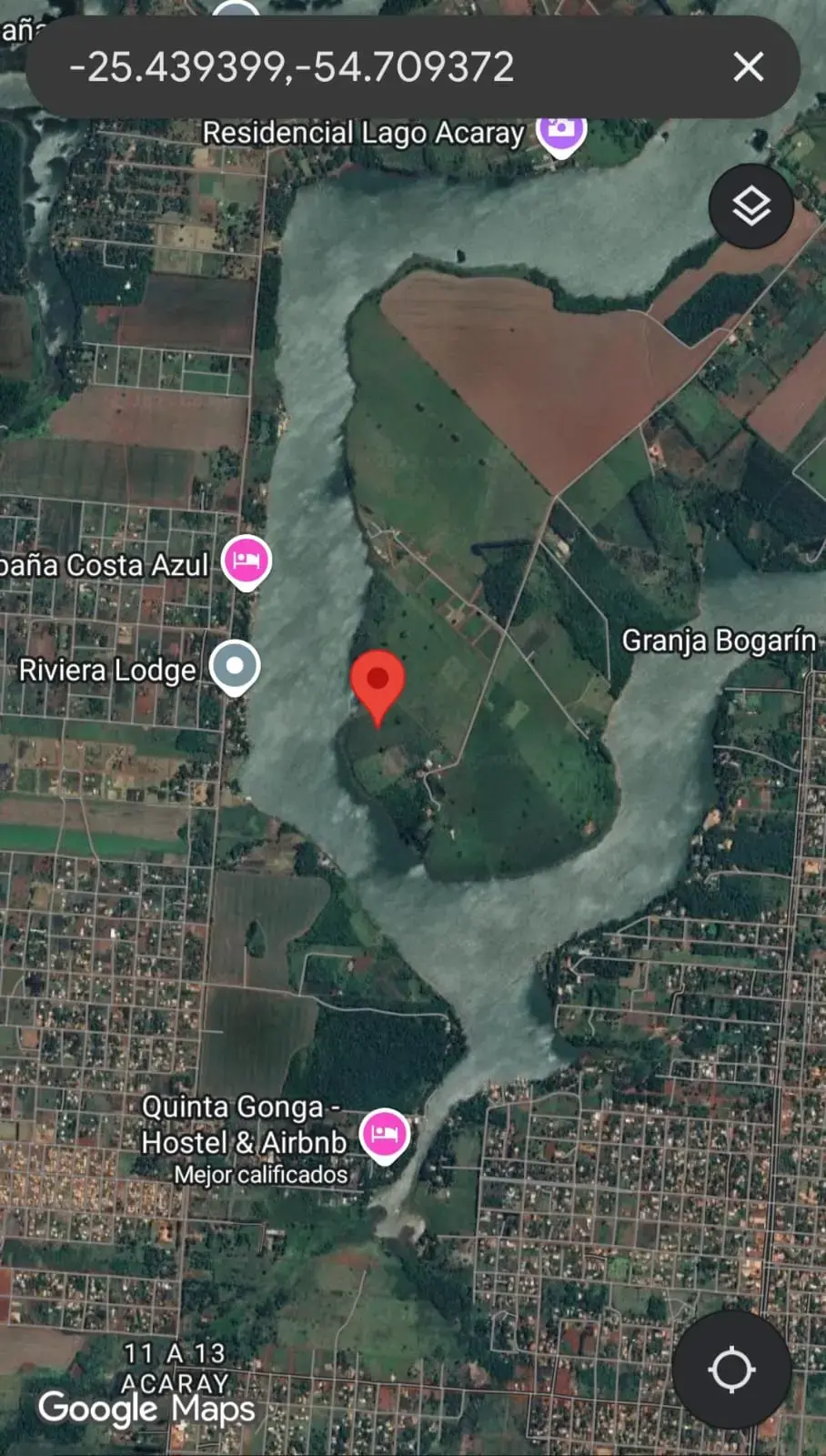Screen dimensions: 826x1456
Task: Tap the red dropped pin
Action: [x=378, y=682]
